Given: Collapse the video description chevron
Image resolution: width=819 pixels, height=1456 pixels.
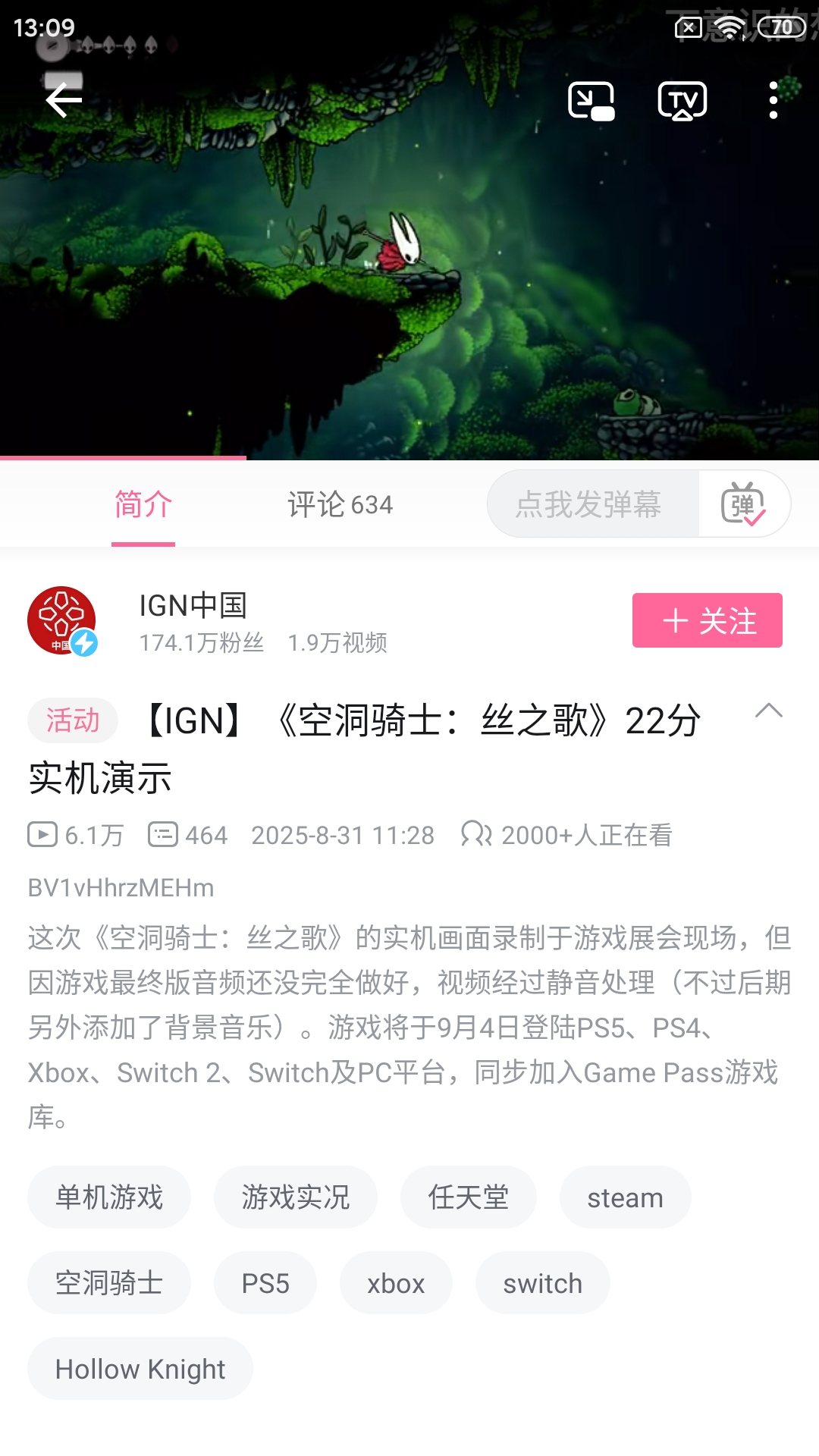Looking at the screenshot, I should [x=768, y=711].
